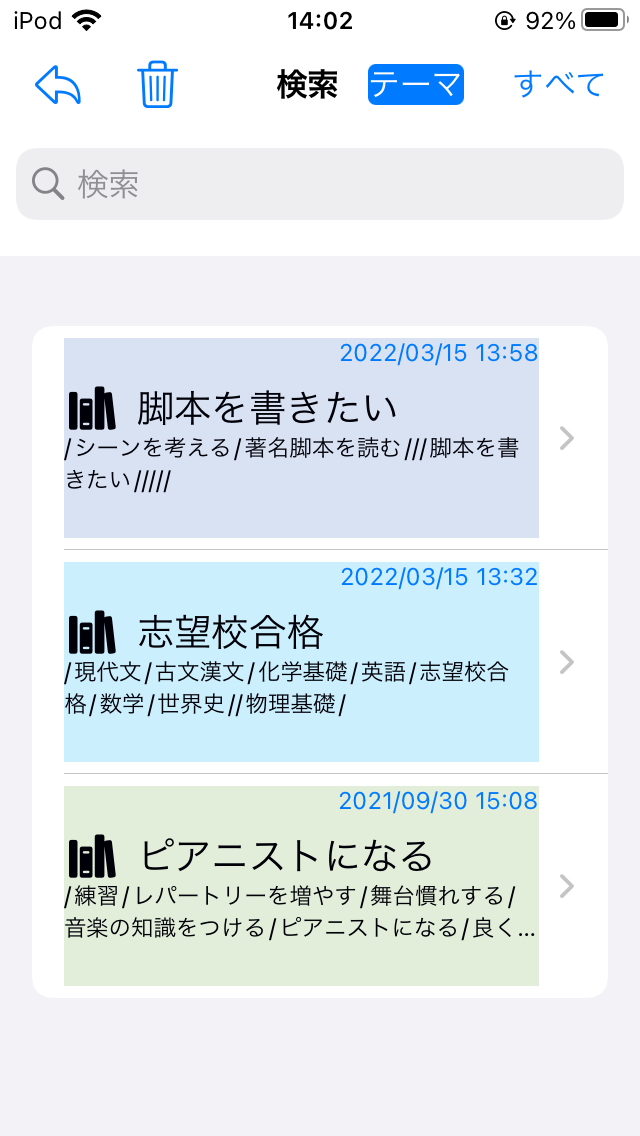Open the 志望校合格 theme entry

pyautogui.click(x=320, y=661)
